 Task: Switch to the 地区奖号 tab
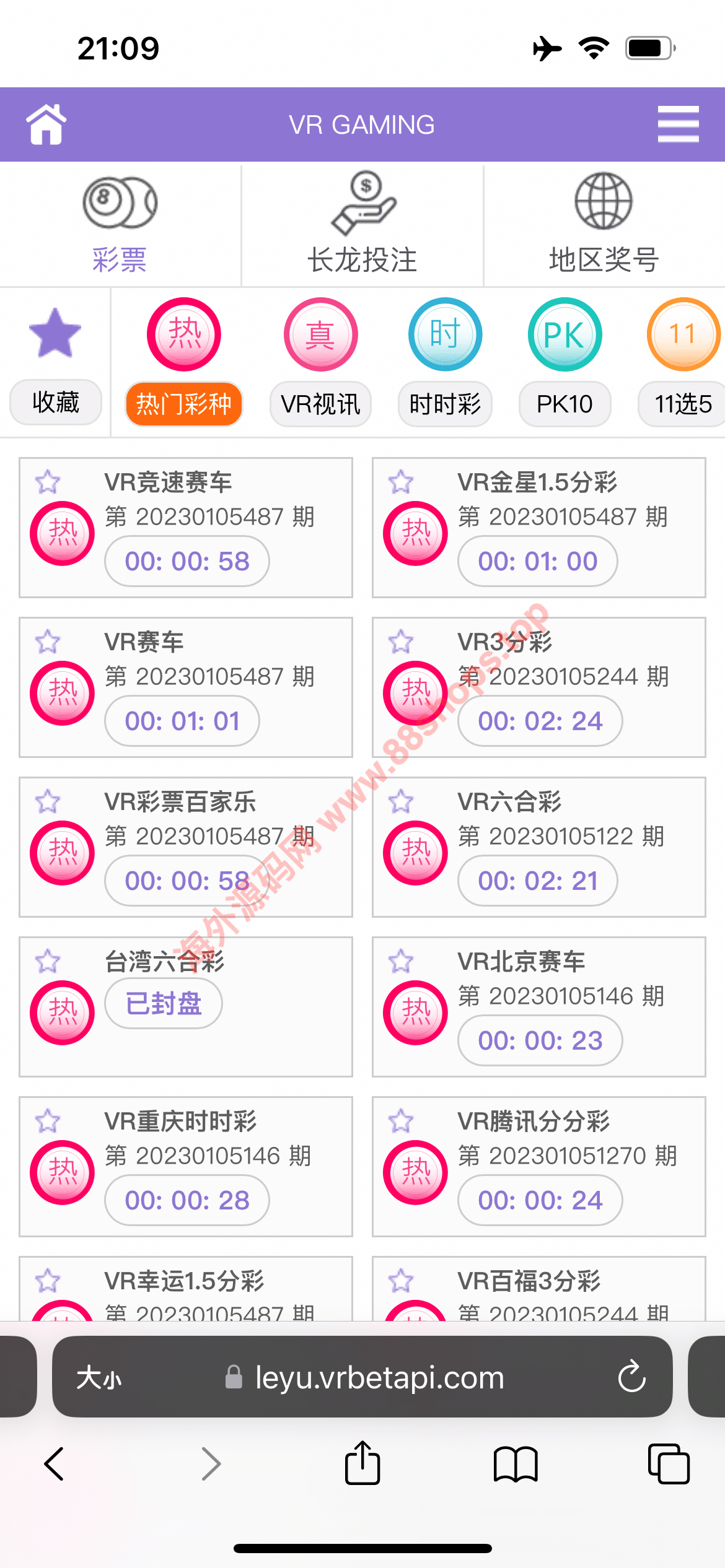(x=604, y=225)
